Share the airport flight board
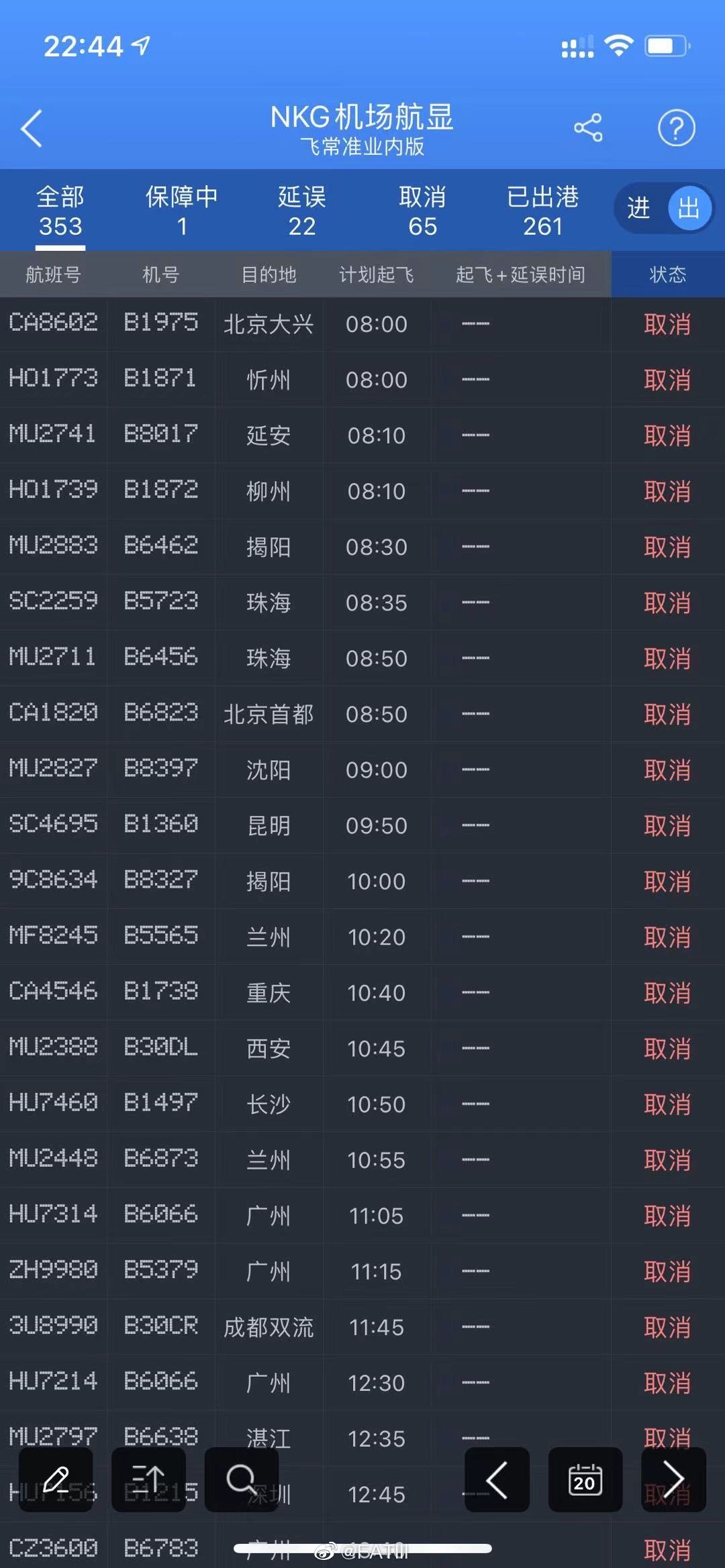 (588, 127)
